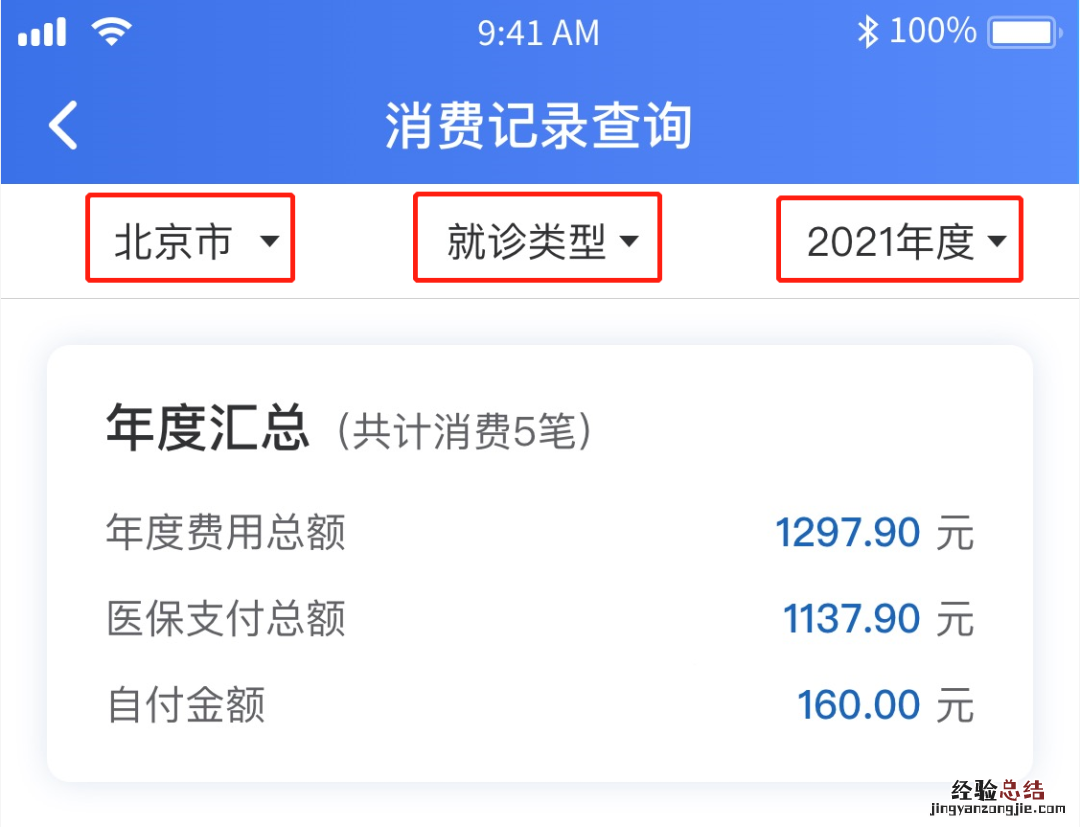Viewport: 1080px width, 827px height.
Task: Expand the 就诊类型 filter dropdown
Action: pyautogui.click(x=539, y=241)
